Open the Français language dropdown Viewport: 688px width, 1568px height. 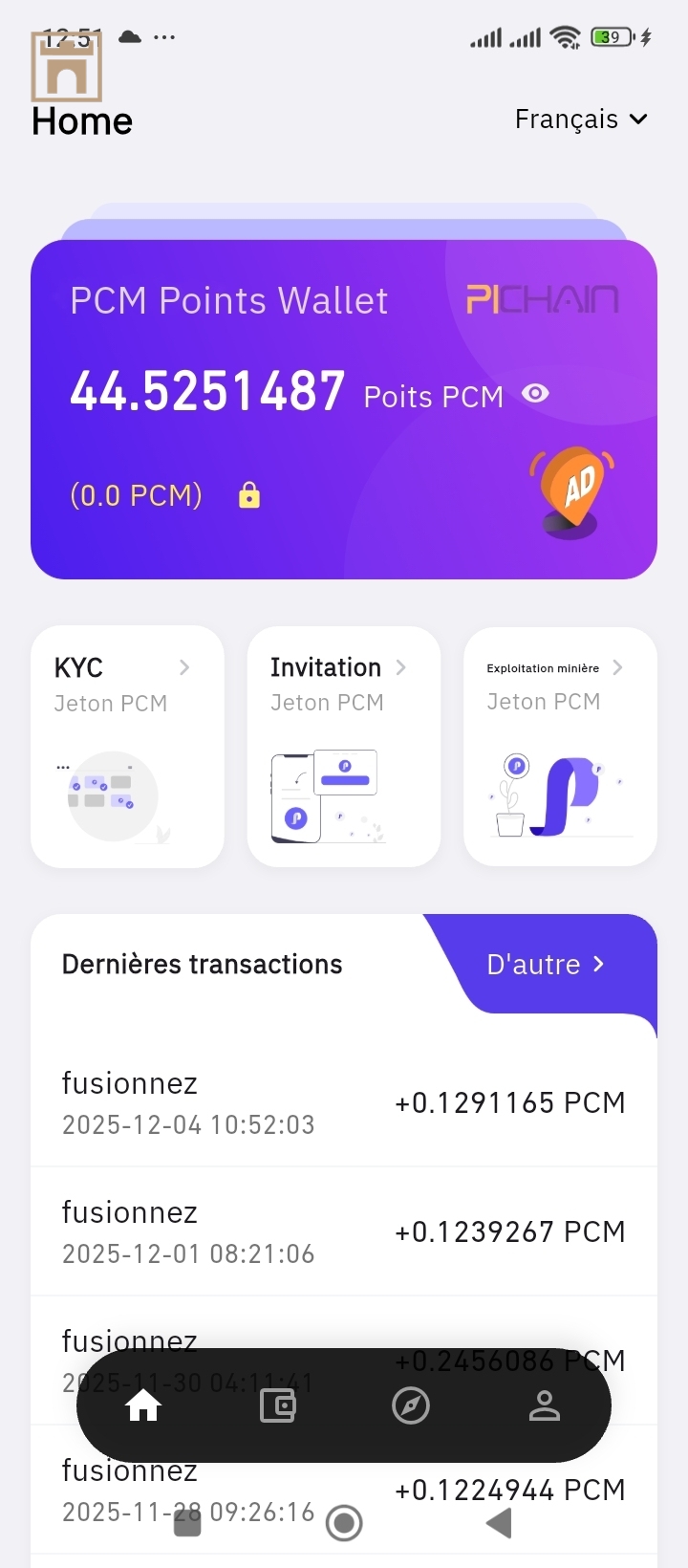pos(581,120)
